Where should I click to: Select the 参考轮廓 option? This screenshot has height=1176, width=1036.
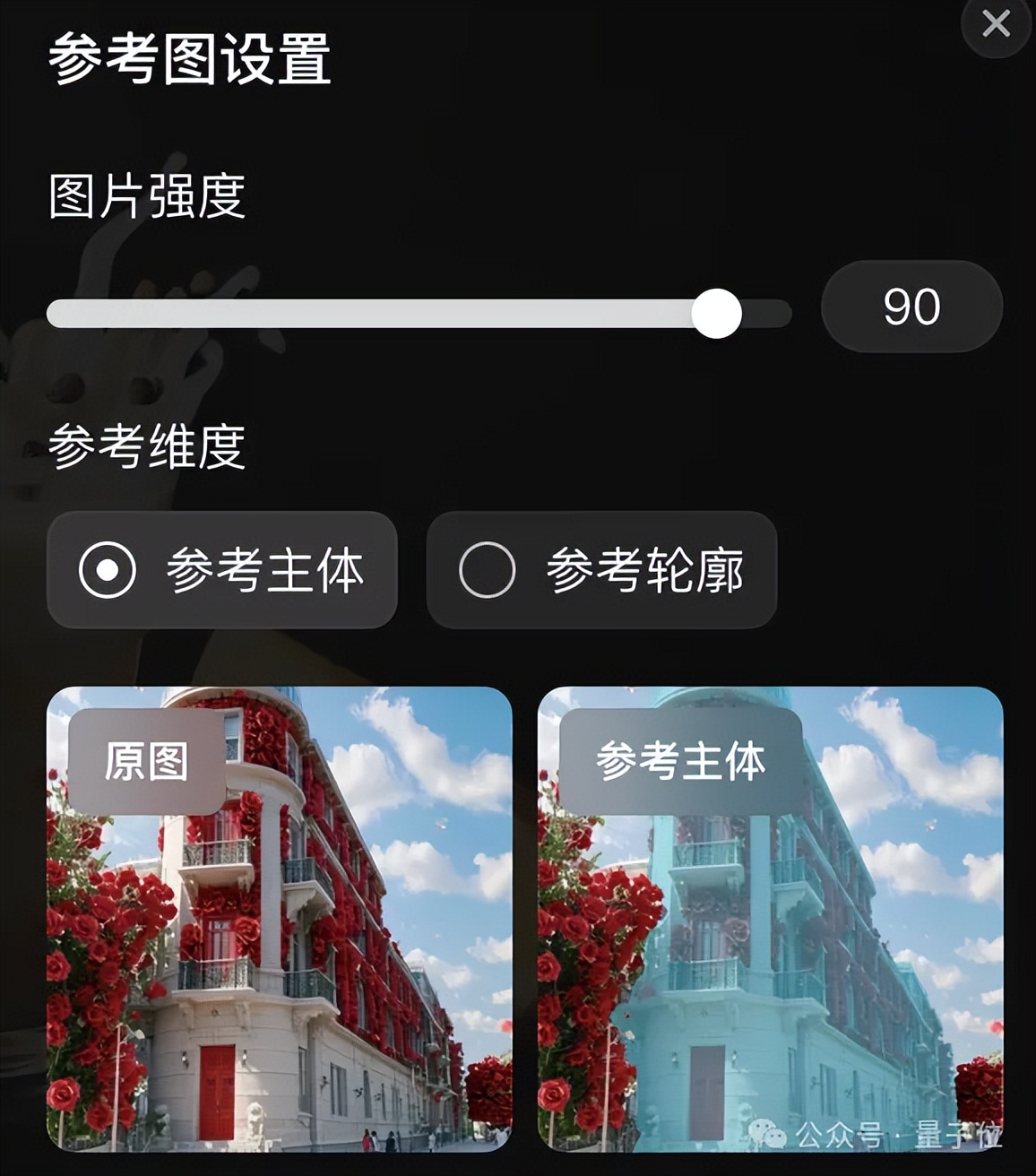tap(601, 570)
